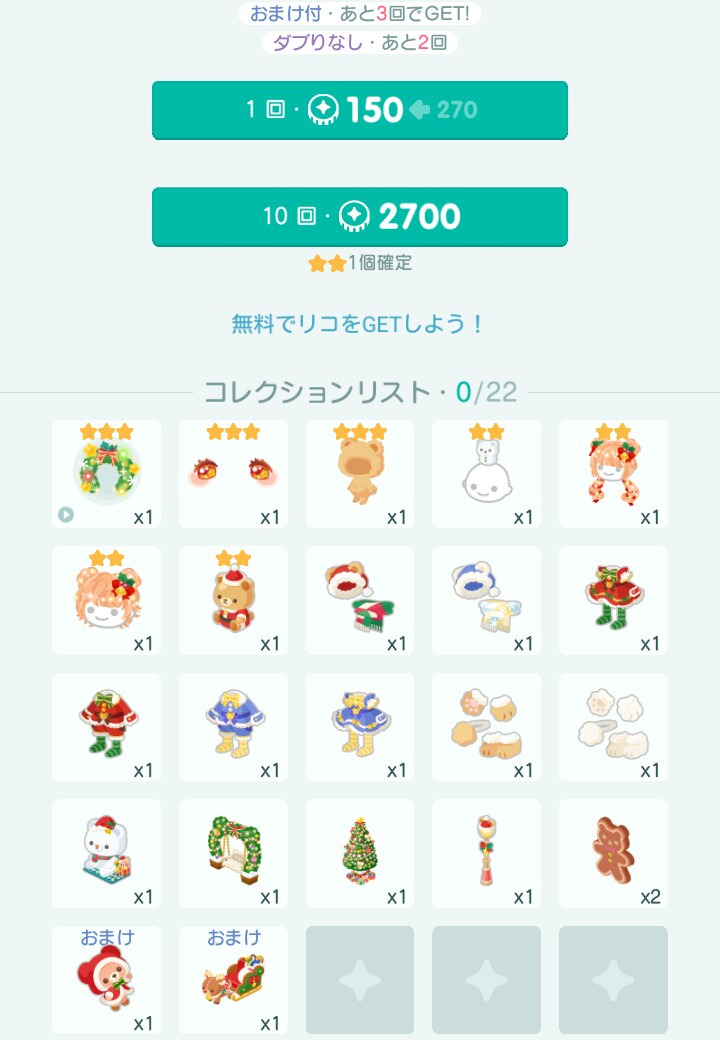View the blue dress outfit item
The height and width of the screenshot is (1040, 720).
tap(360, 727)
